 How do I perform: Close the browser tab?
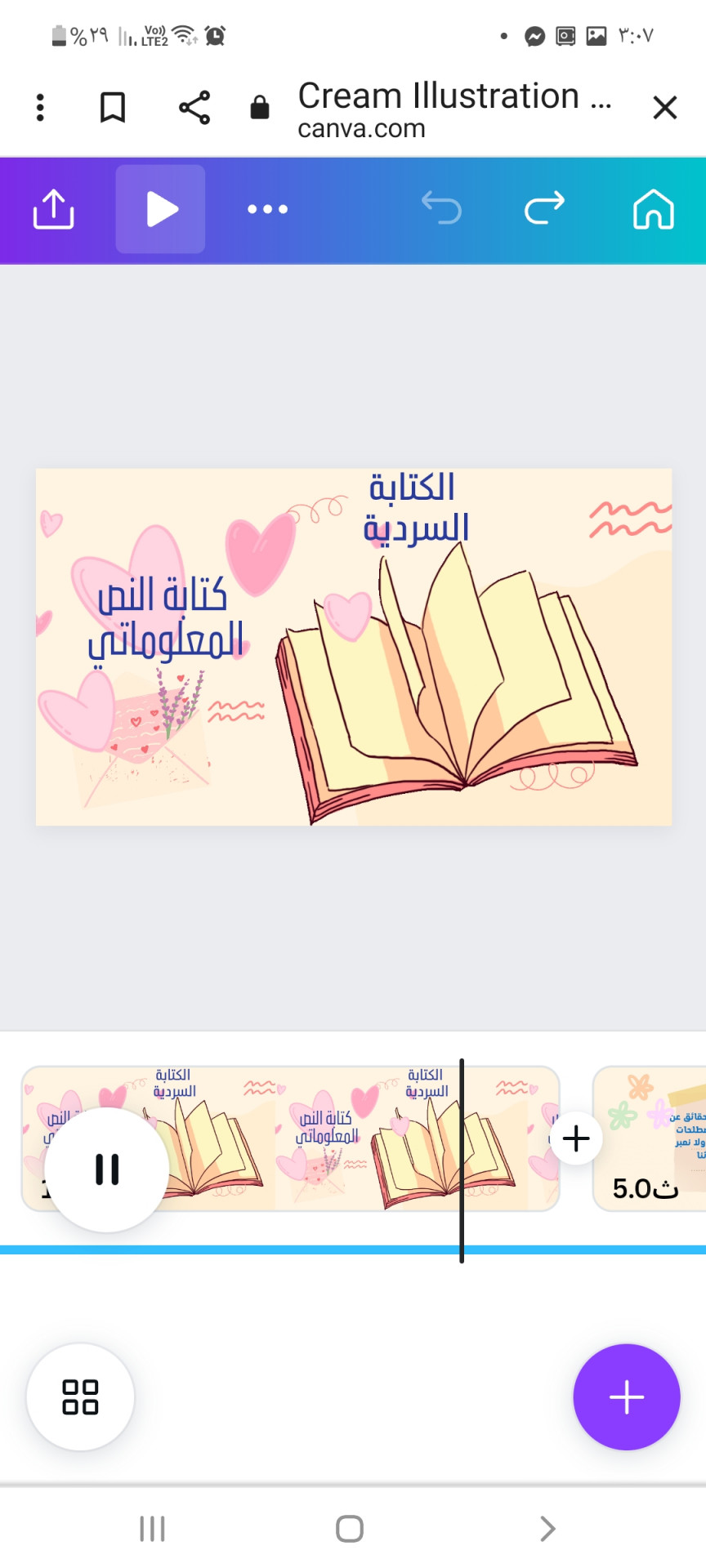pyautogui.click(x=664, y=107)
